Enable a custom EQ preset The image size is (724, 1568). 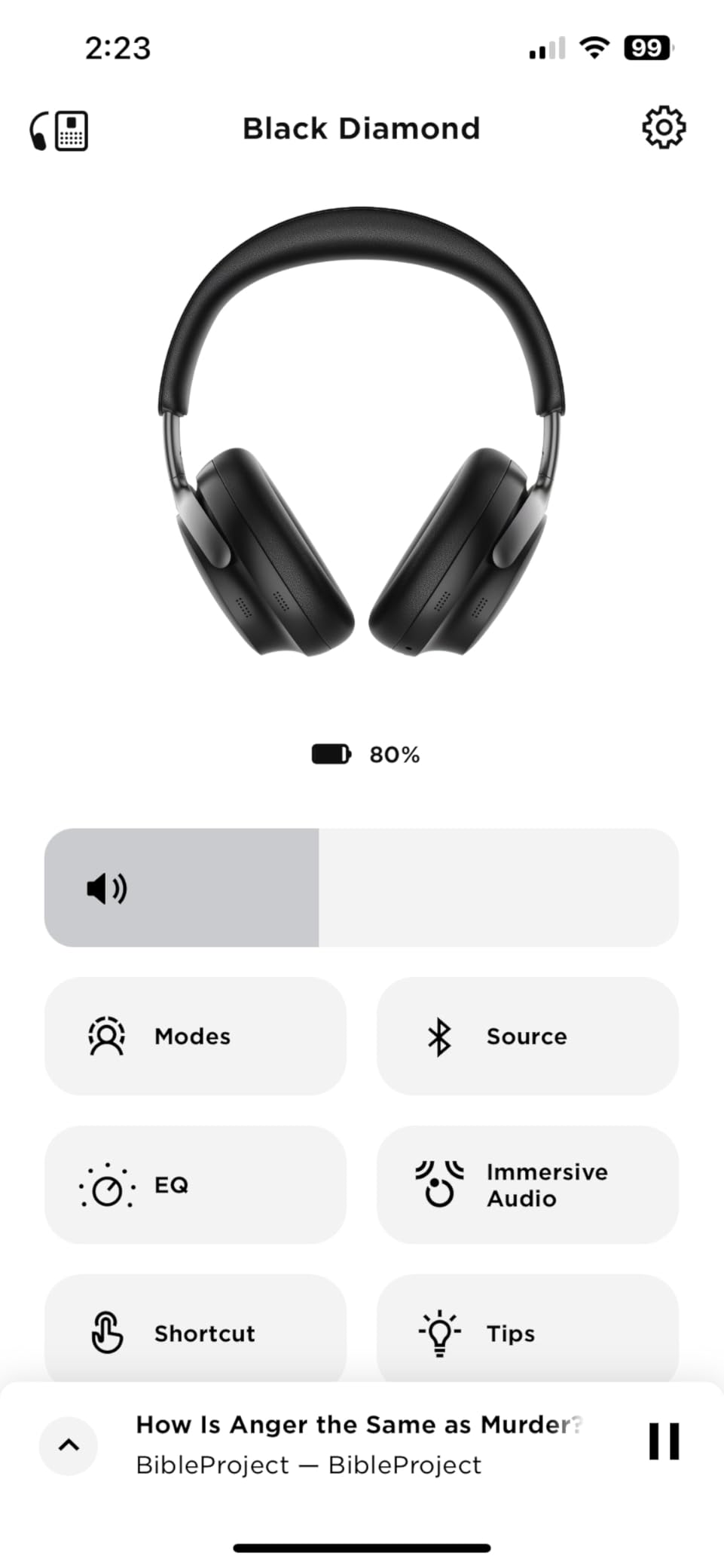click(194, 1185)
